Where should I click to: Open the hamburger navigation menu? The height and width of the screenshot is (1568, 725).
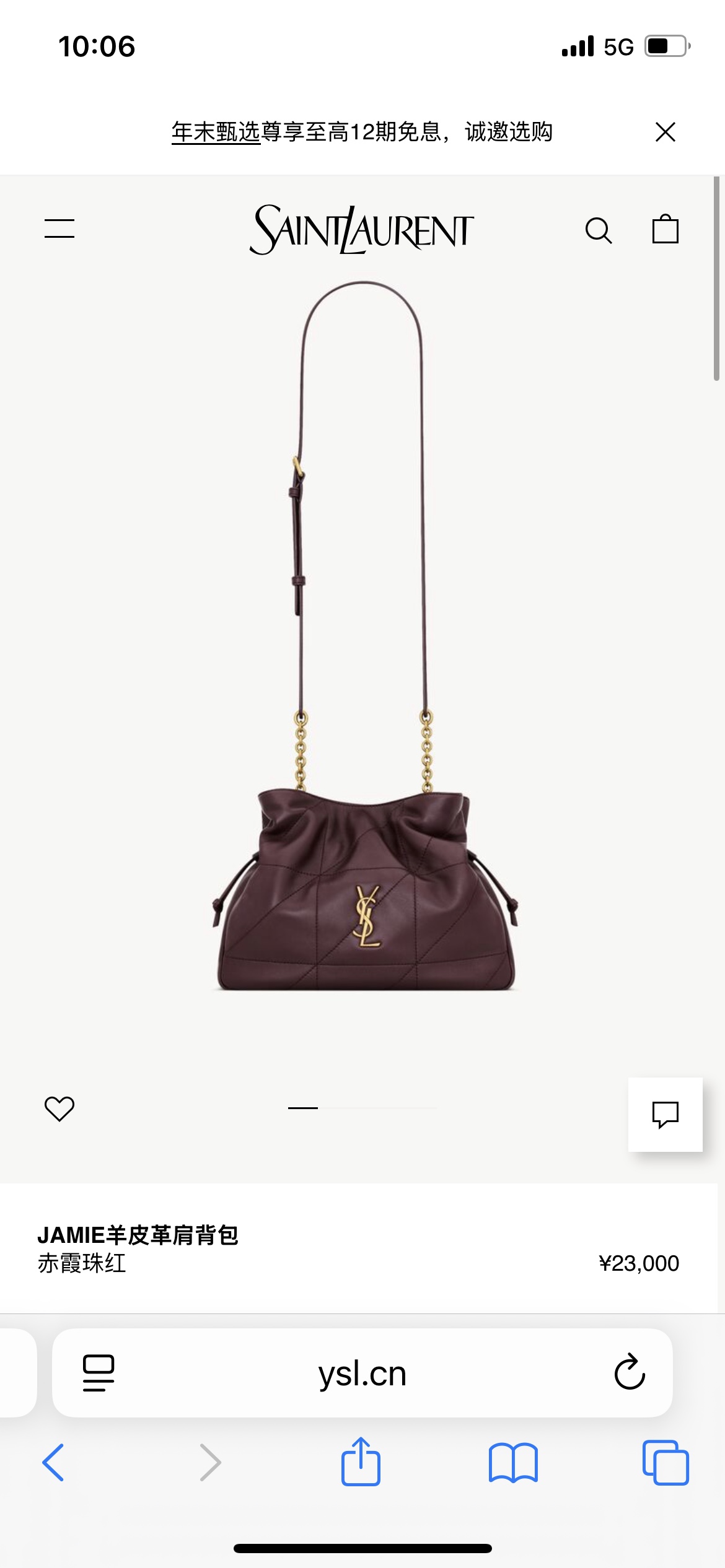59,229
